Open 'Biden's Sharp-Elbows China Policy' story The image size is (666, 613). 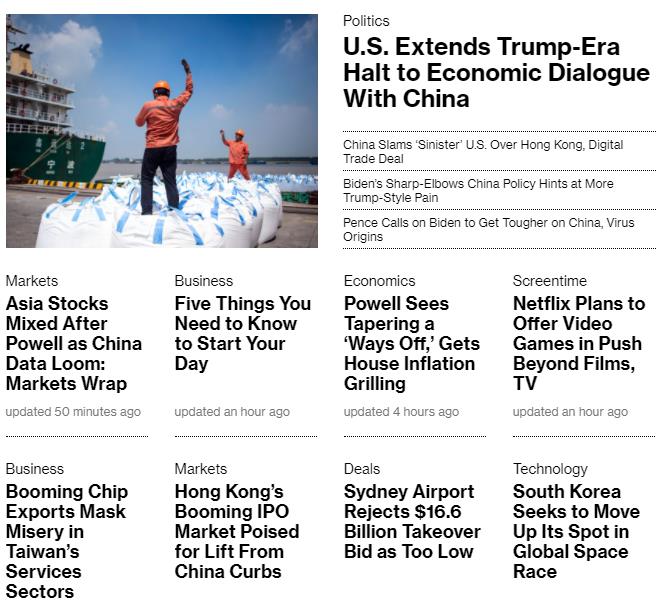478,191
